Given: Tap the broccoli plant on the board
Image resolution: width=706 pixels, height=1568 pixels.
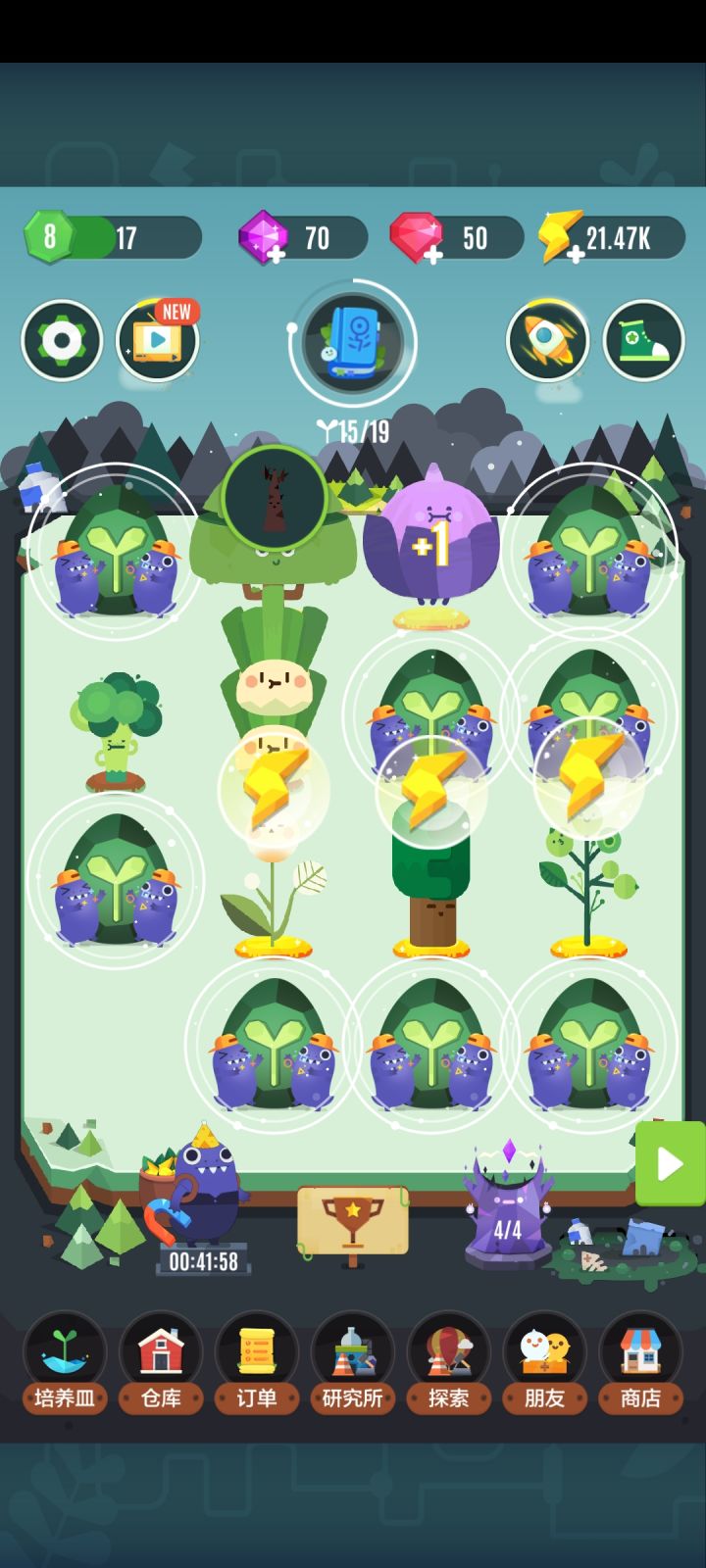Looking at the screenshot, I should [117, 730].
